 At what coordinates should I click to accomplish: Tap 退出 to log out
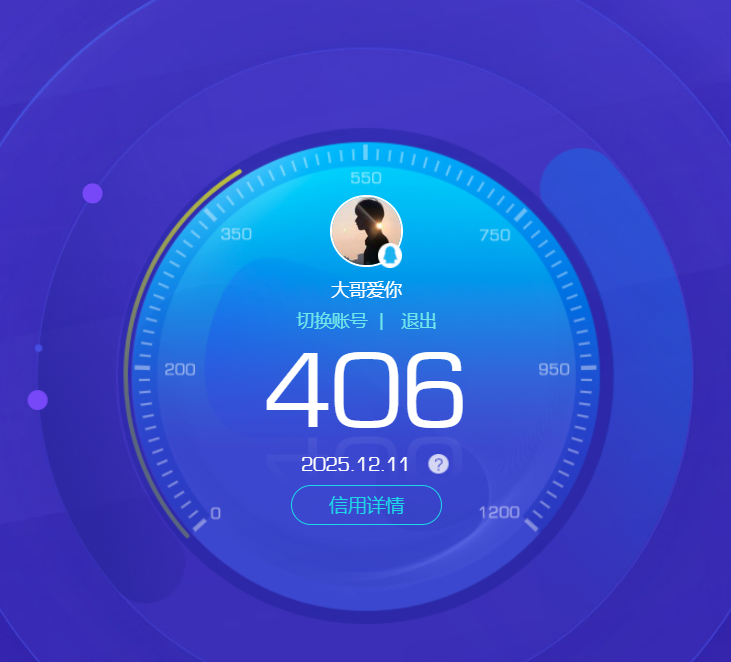pos(418,321)
